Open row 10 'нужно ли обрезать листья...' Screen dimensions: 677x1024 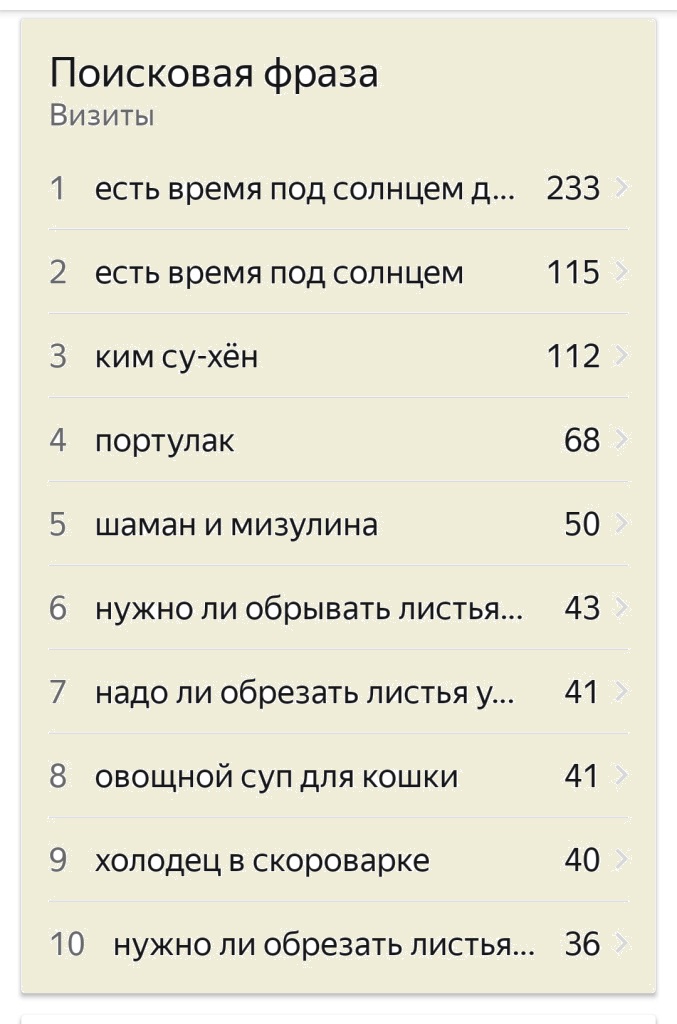(x=324, y=944)
